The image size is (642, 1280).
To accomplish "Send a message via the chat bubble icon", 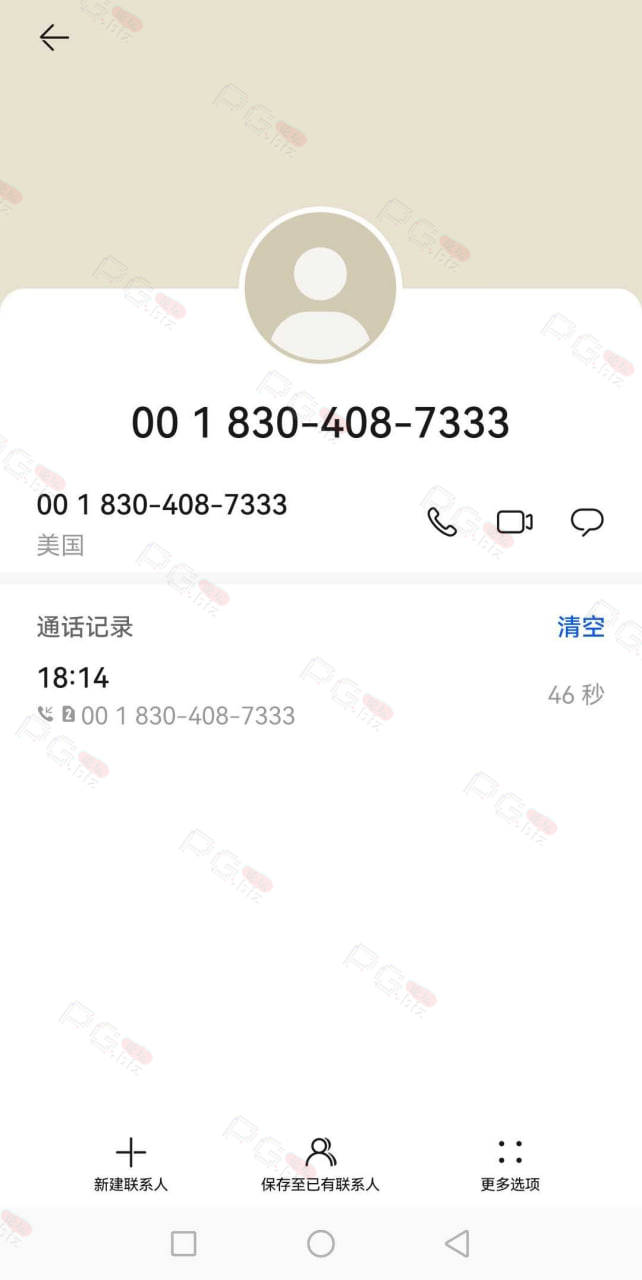I will [x=587, y=522].
